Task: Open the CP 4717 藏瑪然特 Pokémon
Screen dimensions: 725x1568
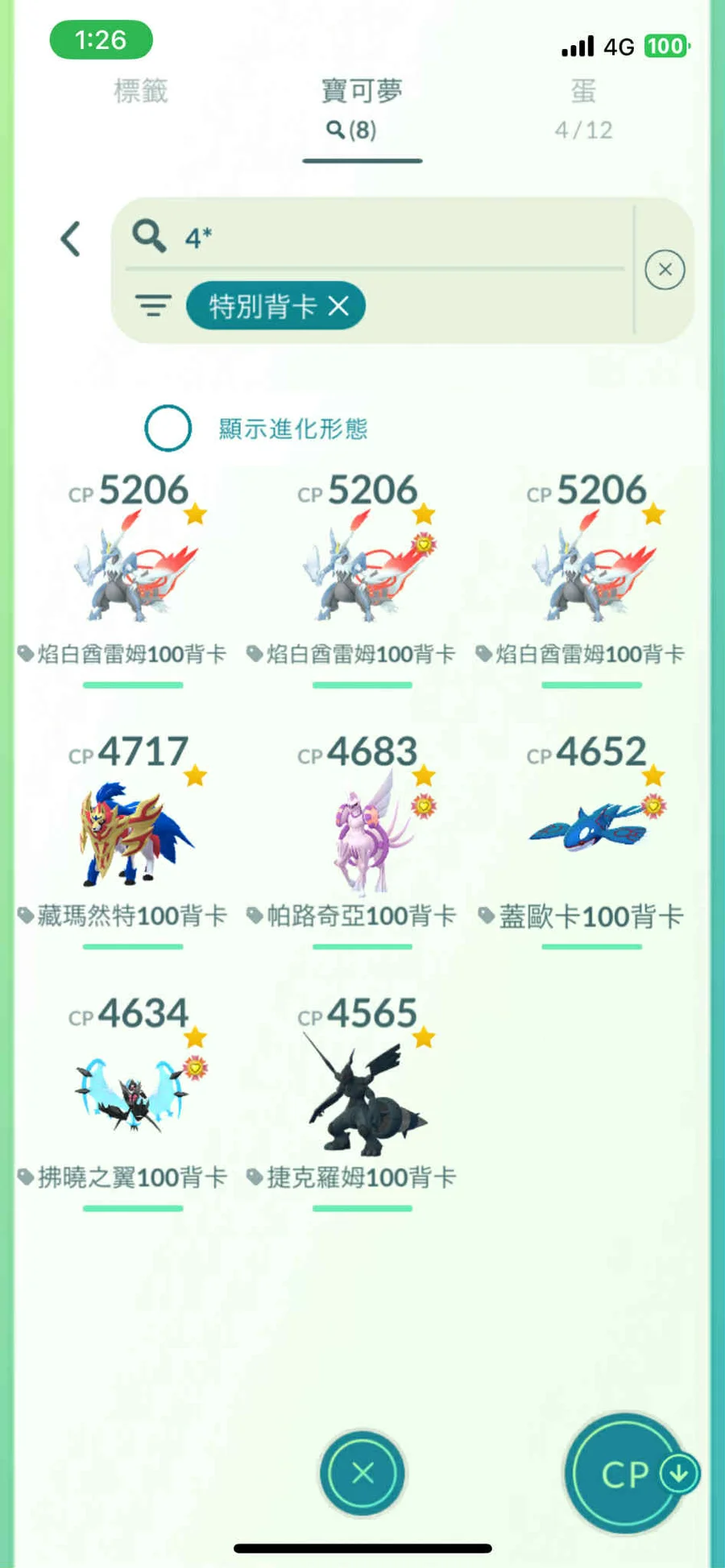Action: pos(133,834)
